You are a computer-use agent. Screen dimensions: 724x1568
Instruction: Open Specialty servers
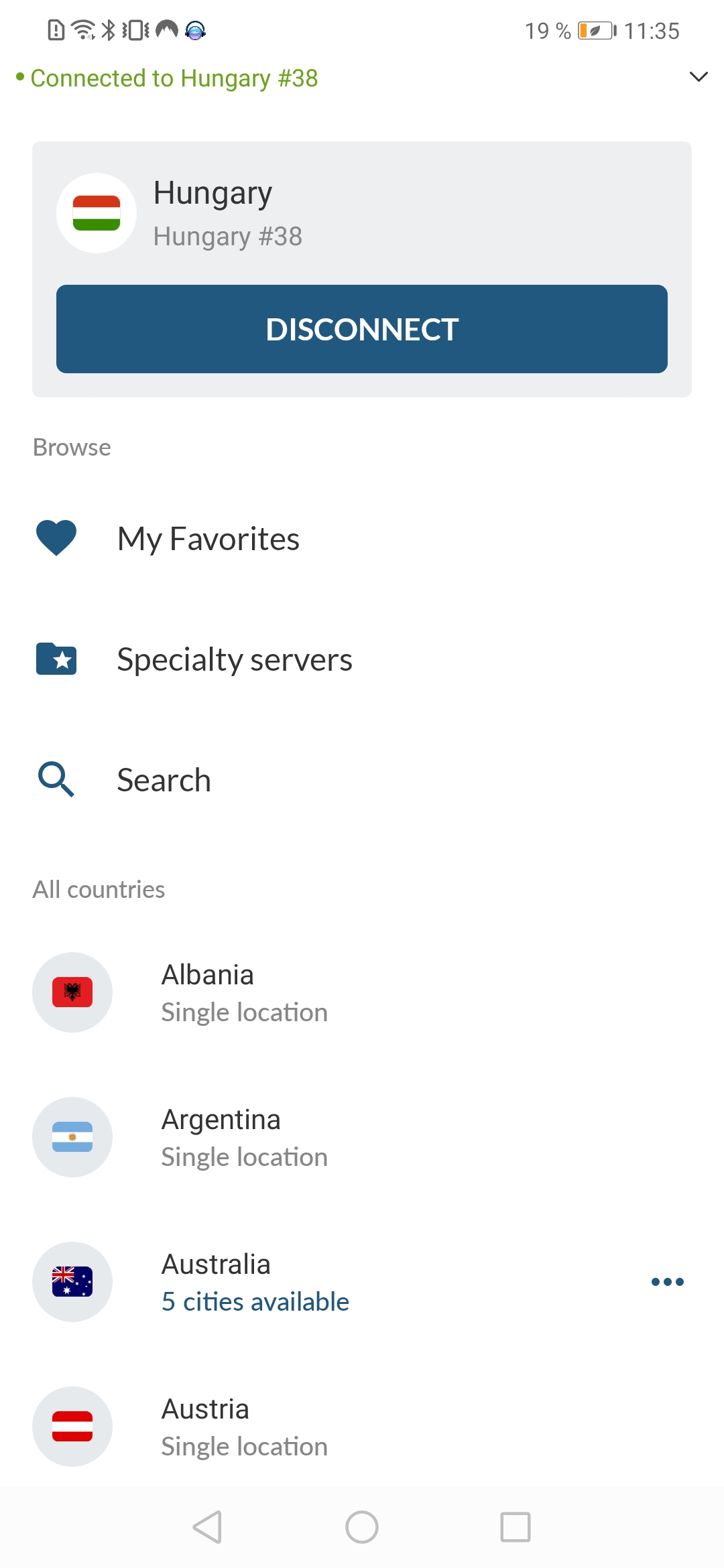click(362, 659)
